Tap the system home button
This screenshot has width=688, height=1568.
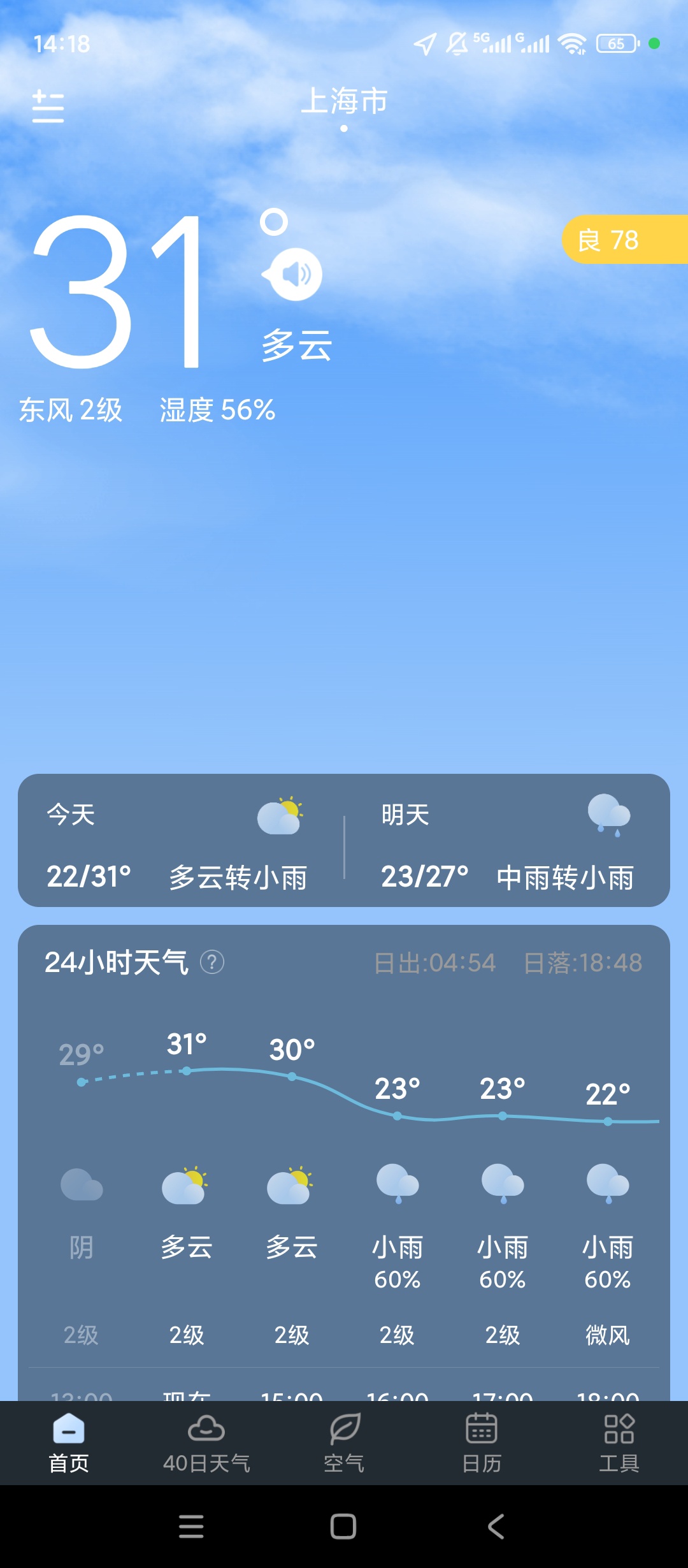(343, 1527)
